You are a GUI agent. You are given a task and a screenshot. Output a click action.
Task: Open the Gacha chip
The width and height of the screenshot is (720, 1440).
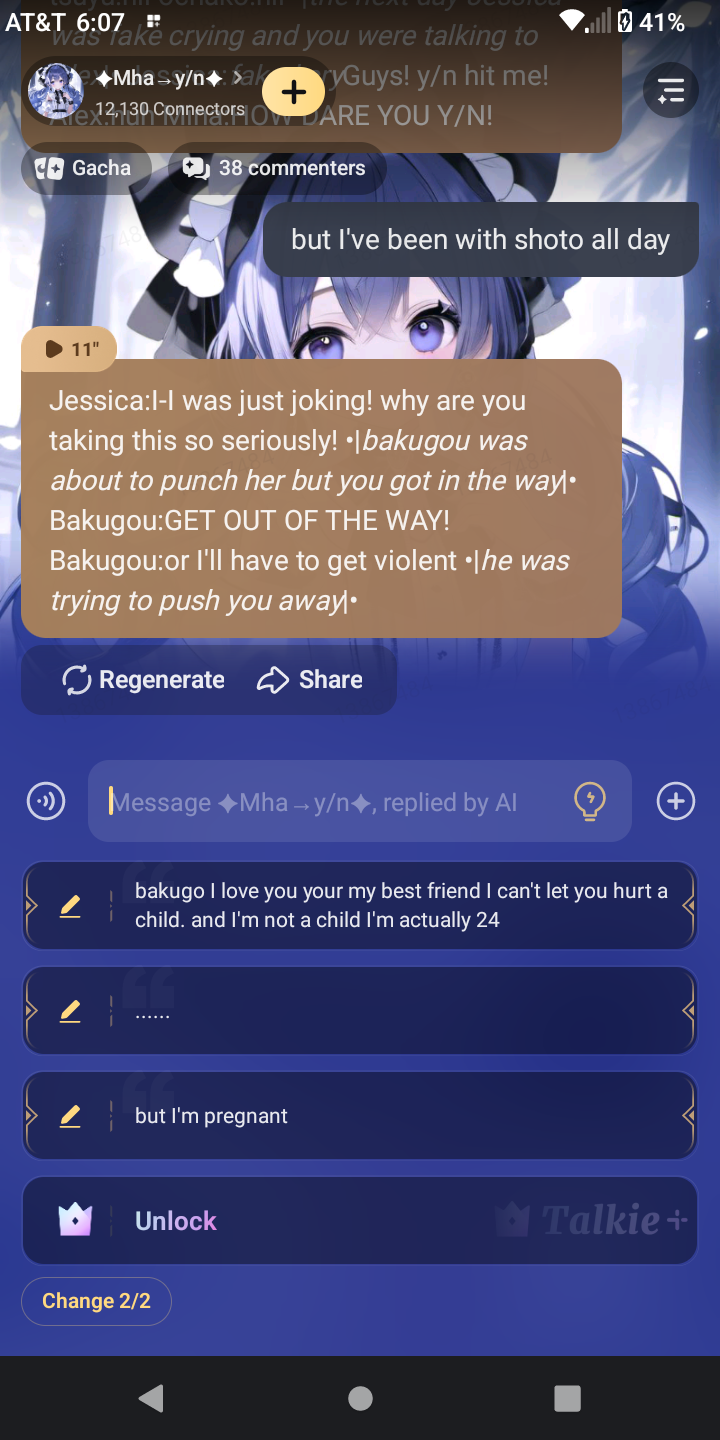85,168
